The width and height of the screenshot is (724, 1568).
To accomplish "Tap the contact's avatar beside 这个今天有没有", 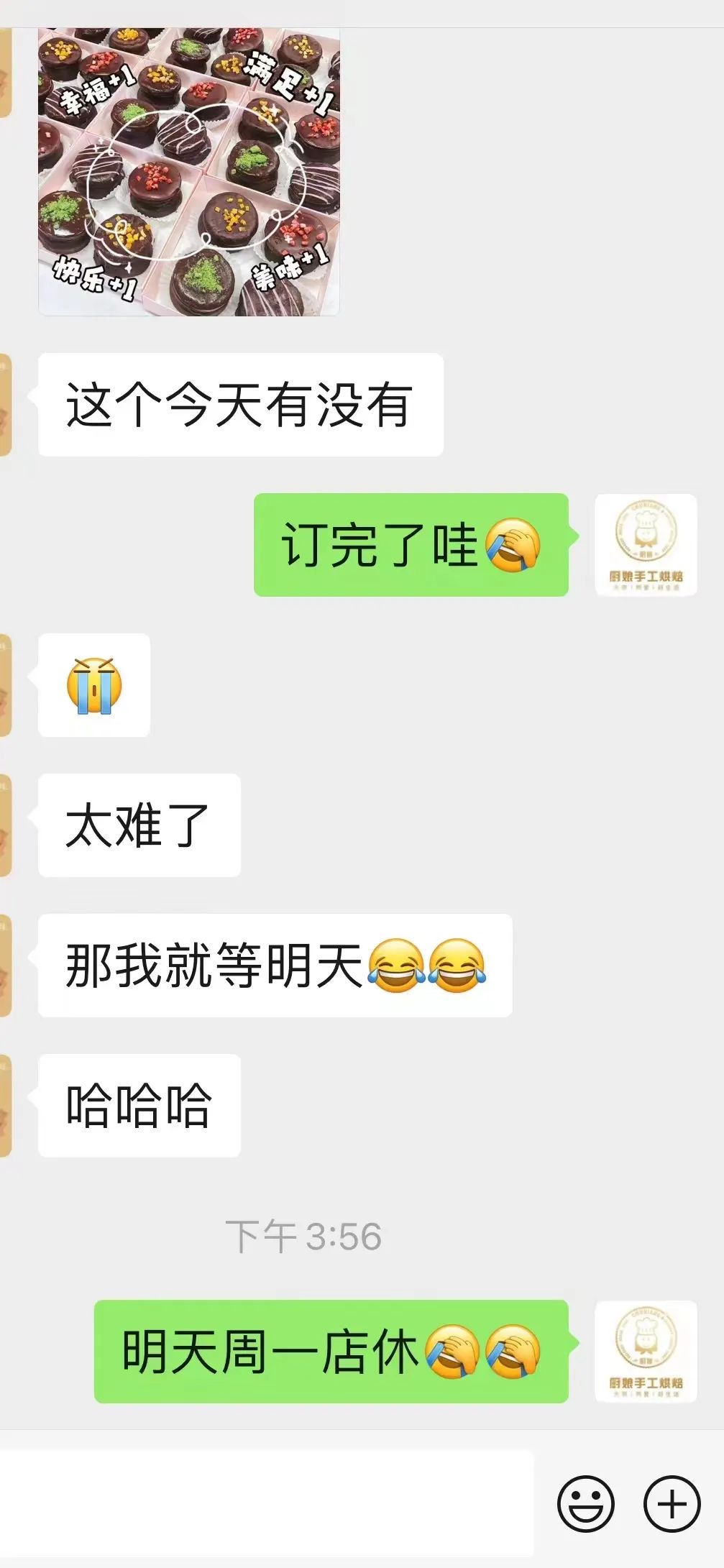I will click(x=6, y=405).
